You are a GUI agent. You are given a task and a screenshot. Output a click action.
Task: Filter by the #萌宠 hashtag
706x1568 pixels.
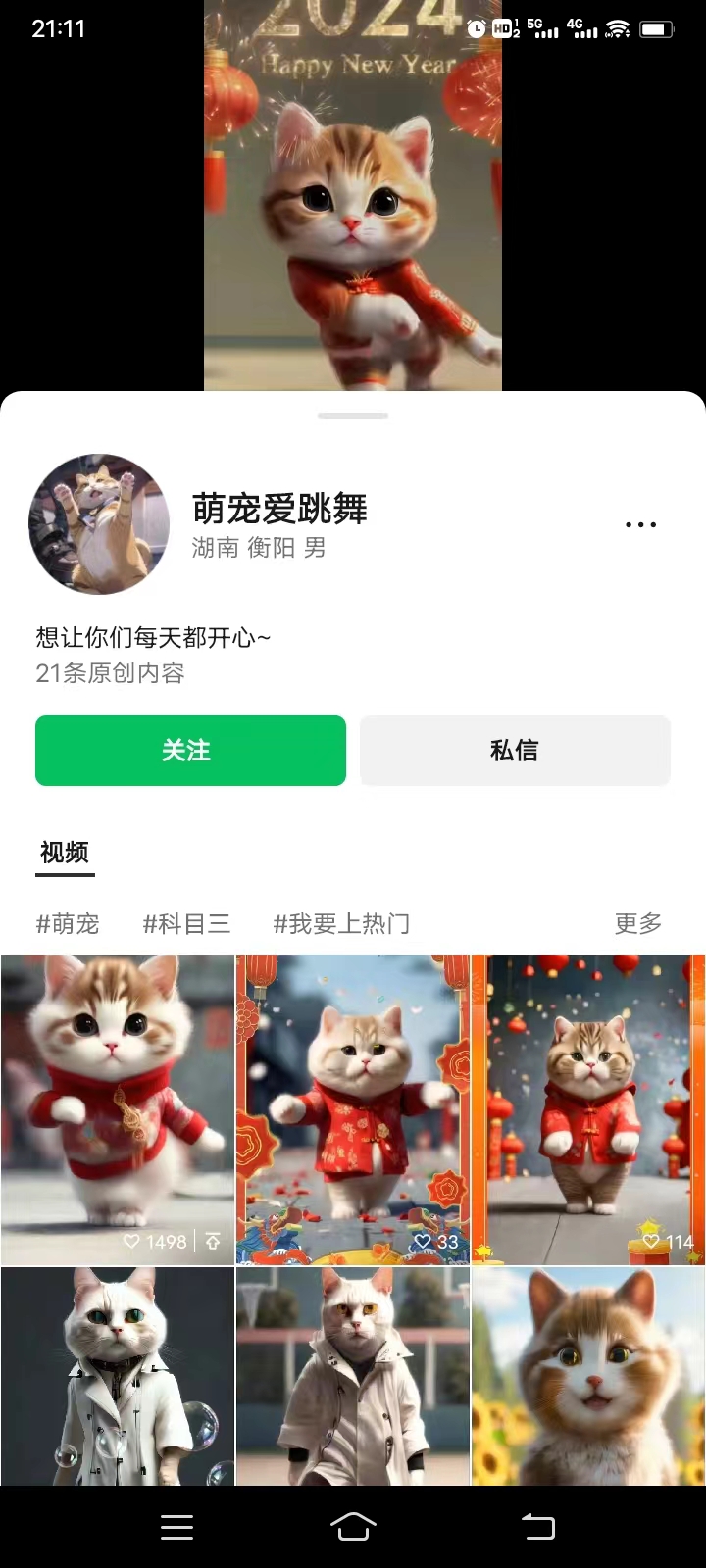tap(68, 923)
